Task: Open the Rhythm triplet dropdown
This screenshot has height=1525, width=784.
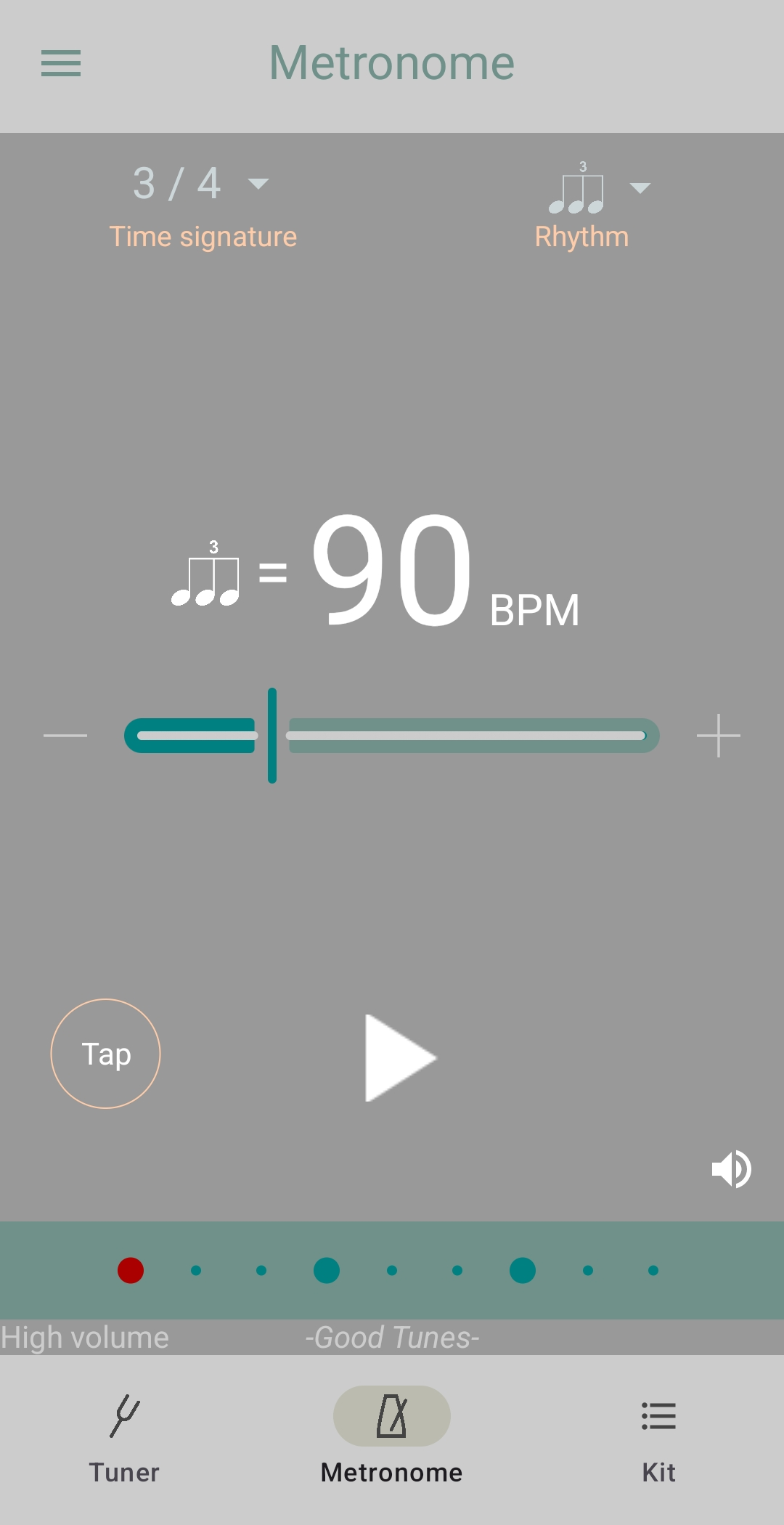Action: tap(598, 189)
